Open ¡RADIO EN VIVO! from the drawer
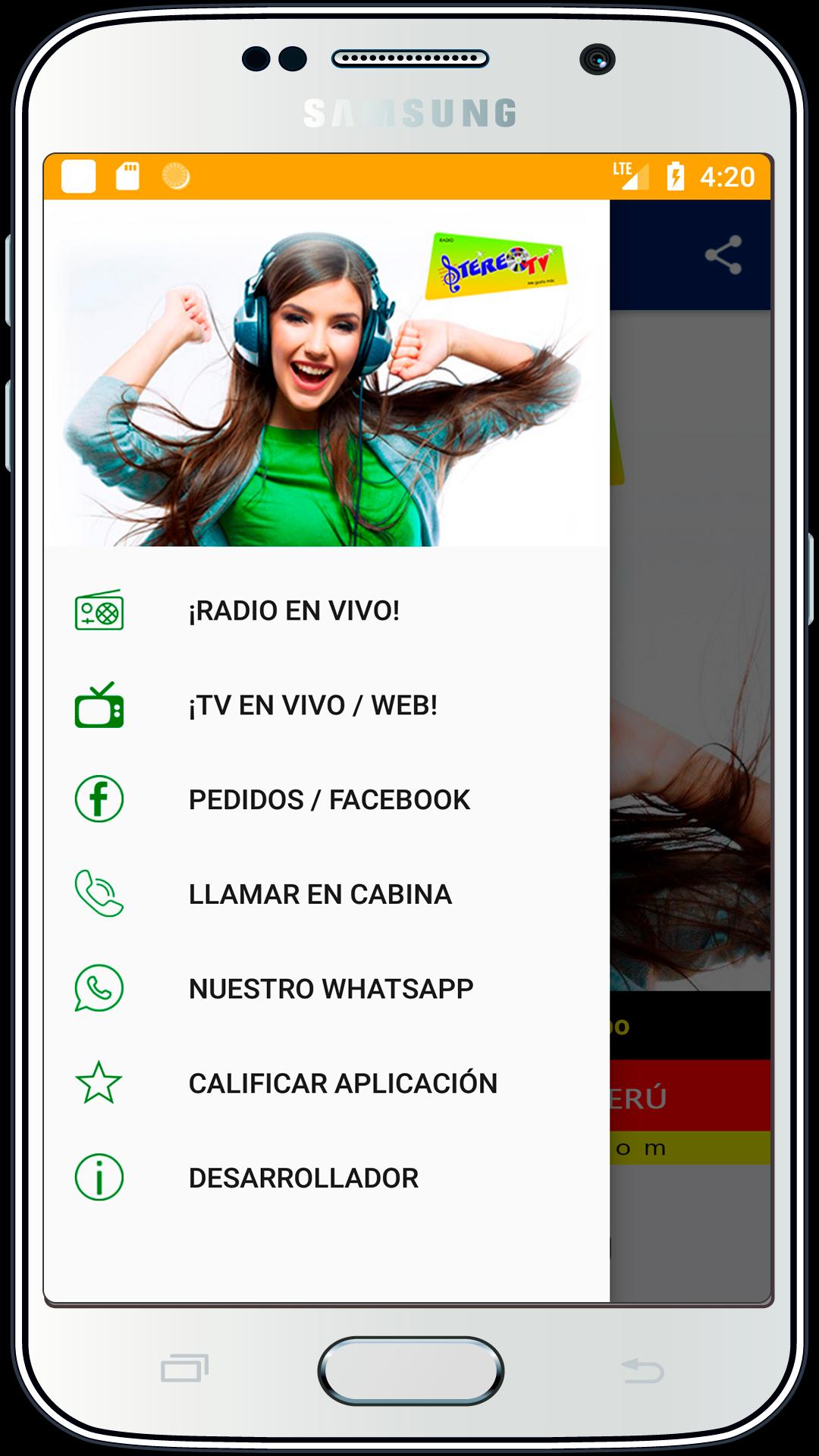Image resolution: width=819 pixels, height=1456 pixels. coord(294,610)
